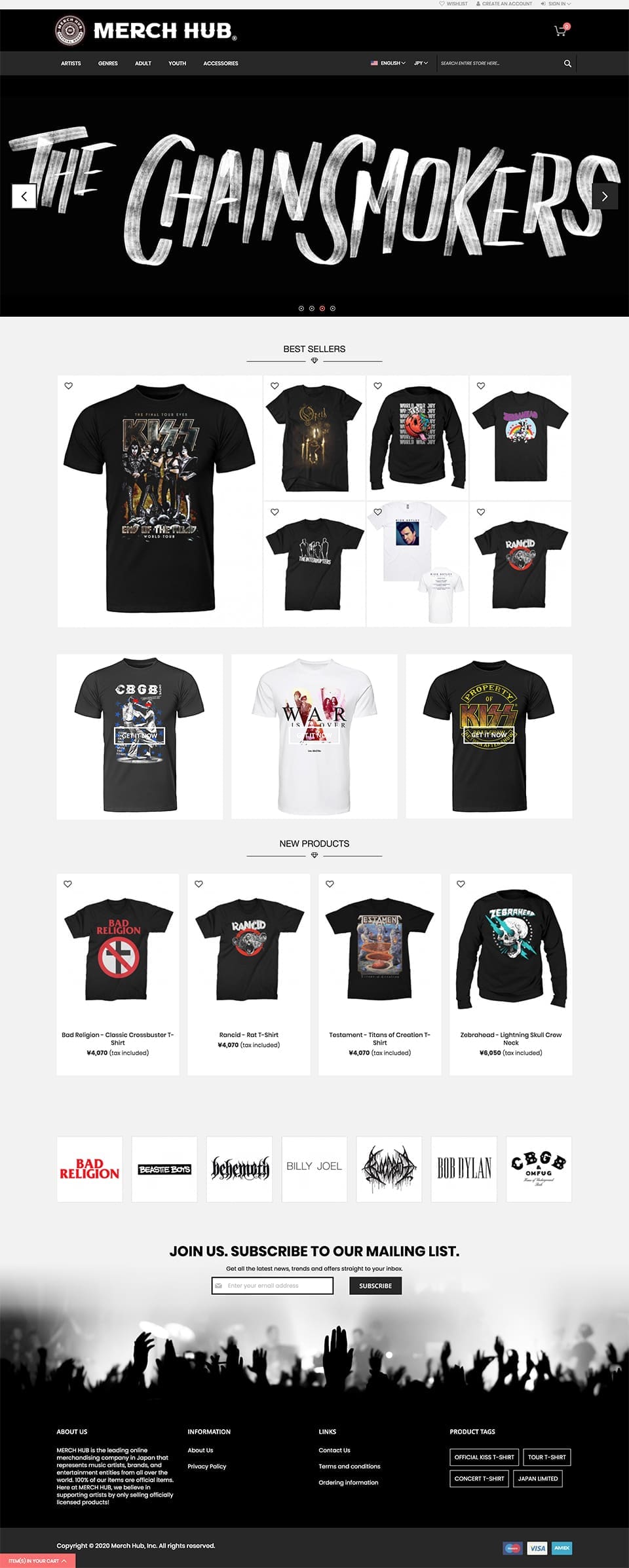Open the Sign In link
Screen dimensions: 629x1568
pyautogui.click(x=556, y=4)
